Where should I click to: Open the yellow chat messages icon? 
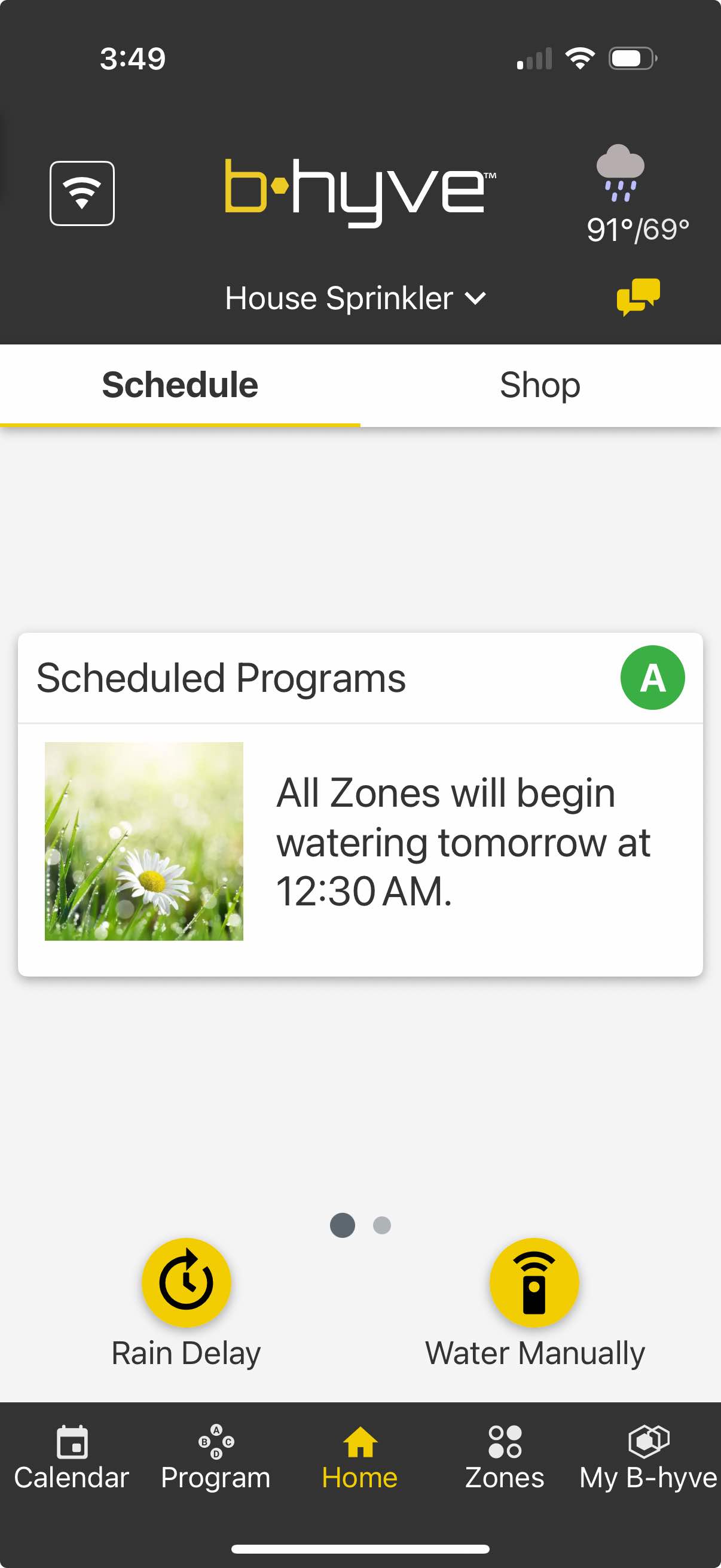638,297
